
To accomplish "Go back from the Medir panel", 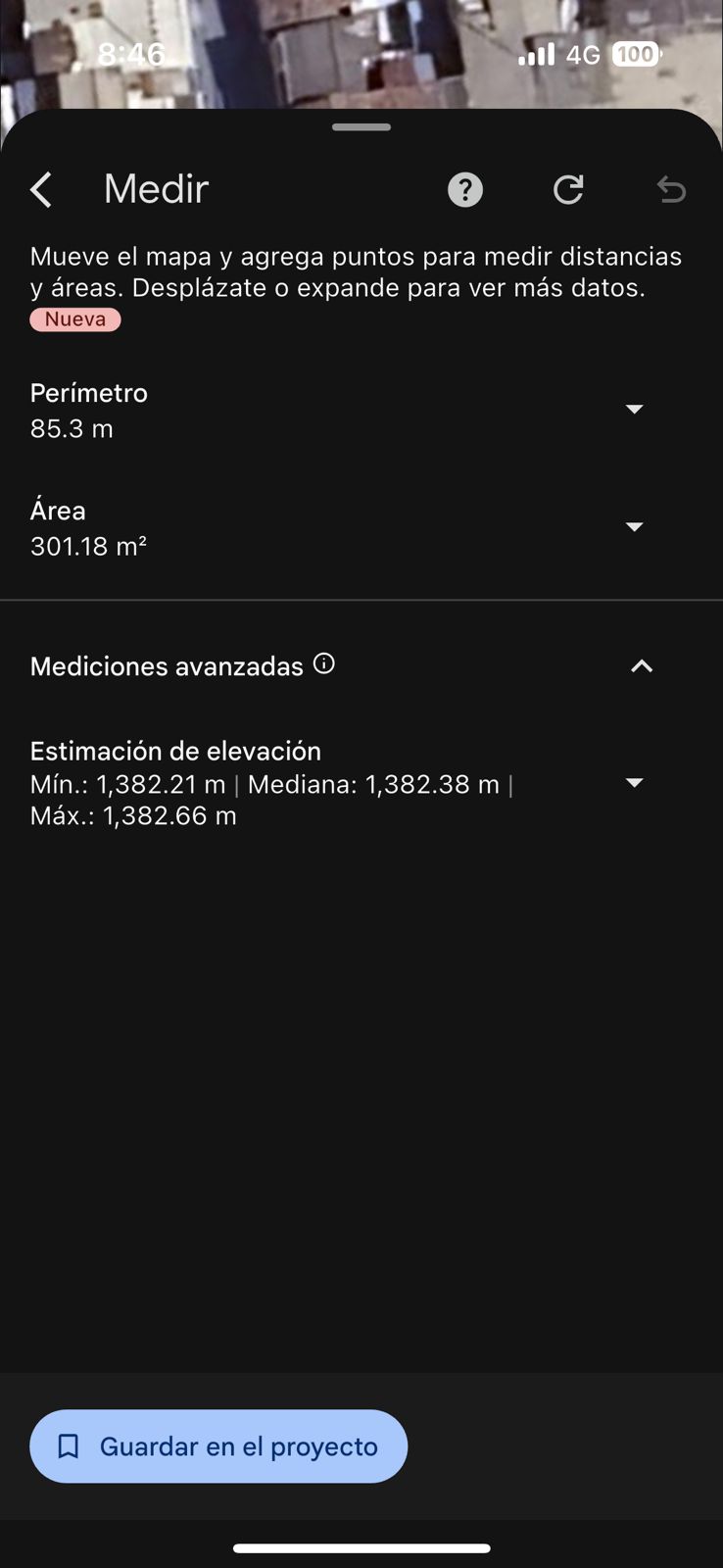I will (41, 190).
